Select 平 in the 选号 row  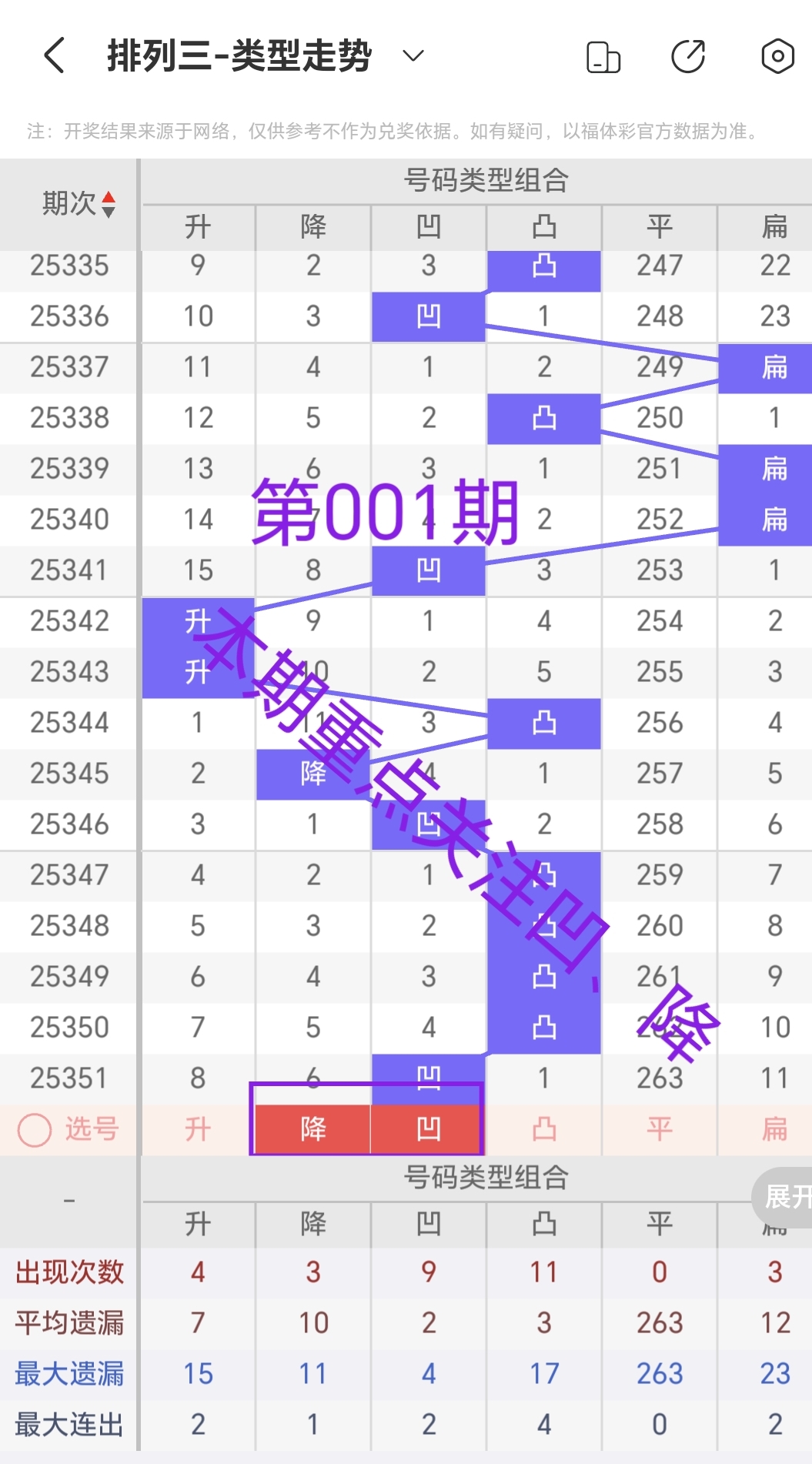(x=660, y=1128)
